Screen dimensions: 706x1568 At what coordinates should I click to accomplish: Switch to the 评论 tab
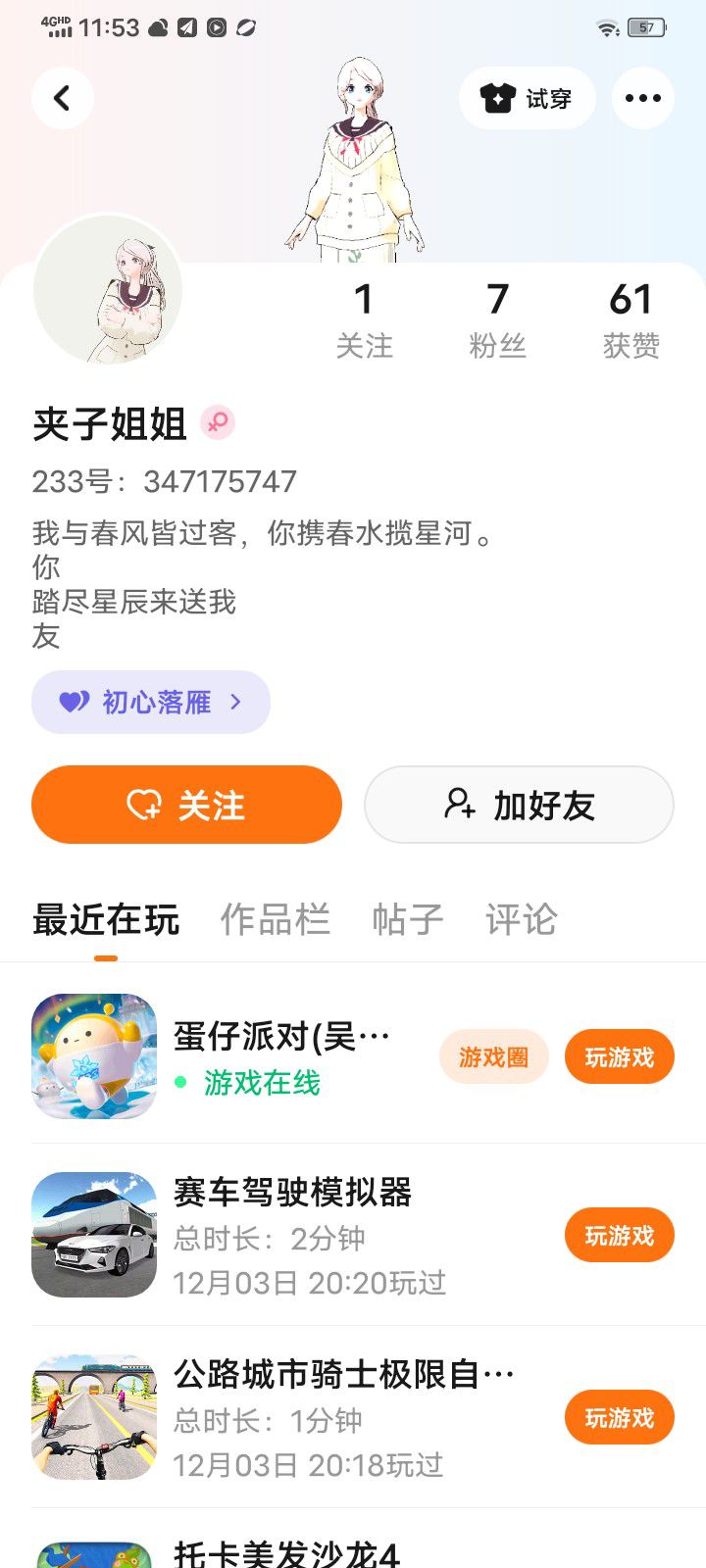[x=521, y=919]
